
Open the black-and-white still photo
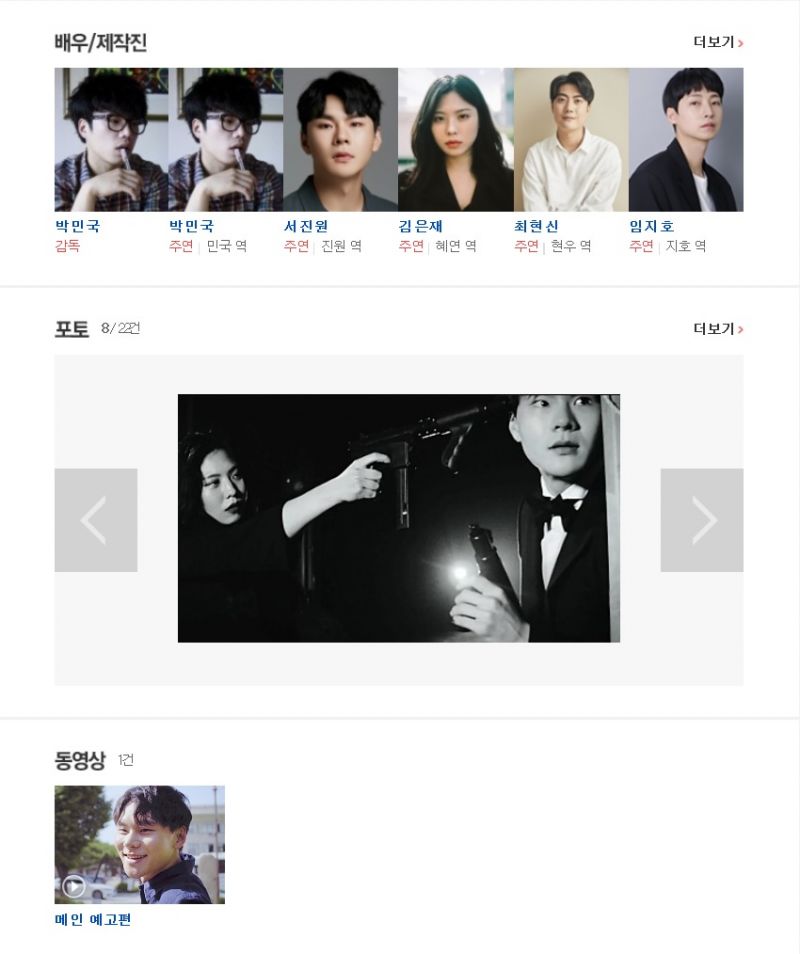[x=398, y=518]
